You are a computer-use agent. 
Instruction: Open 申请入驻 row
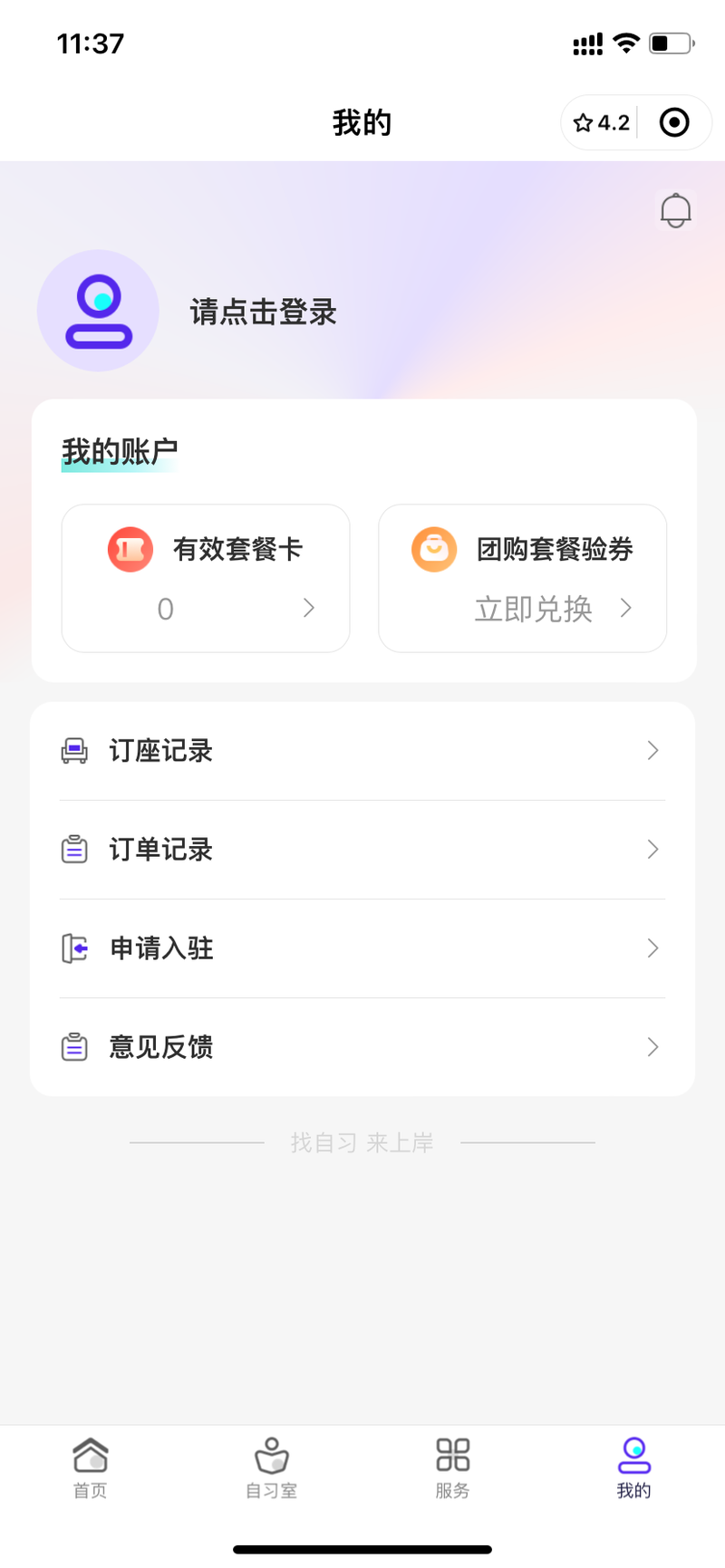pyautogui.click(x=362, y=948)
